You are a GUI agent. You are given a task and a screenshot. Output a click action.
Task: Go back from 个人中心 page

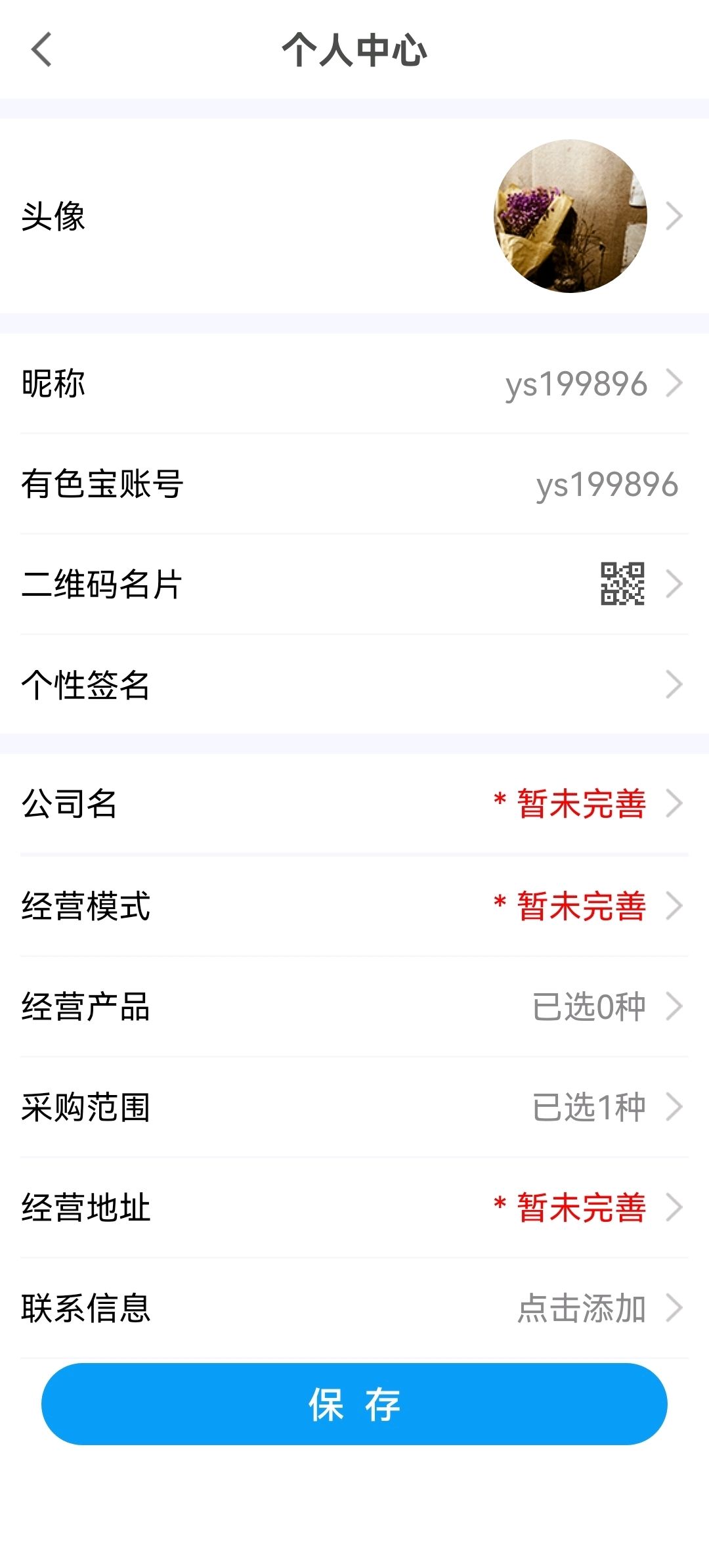pyautogui.click(x=41, y=50)
